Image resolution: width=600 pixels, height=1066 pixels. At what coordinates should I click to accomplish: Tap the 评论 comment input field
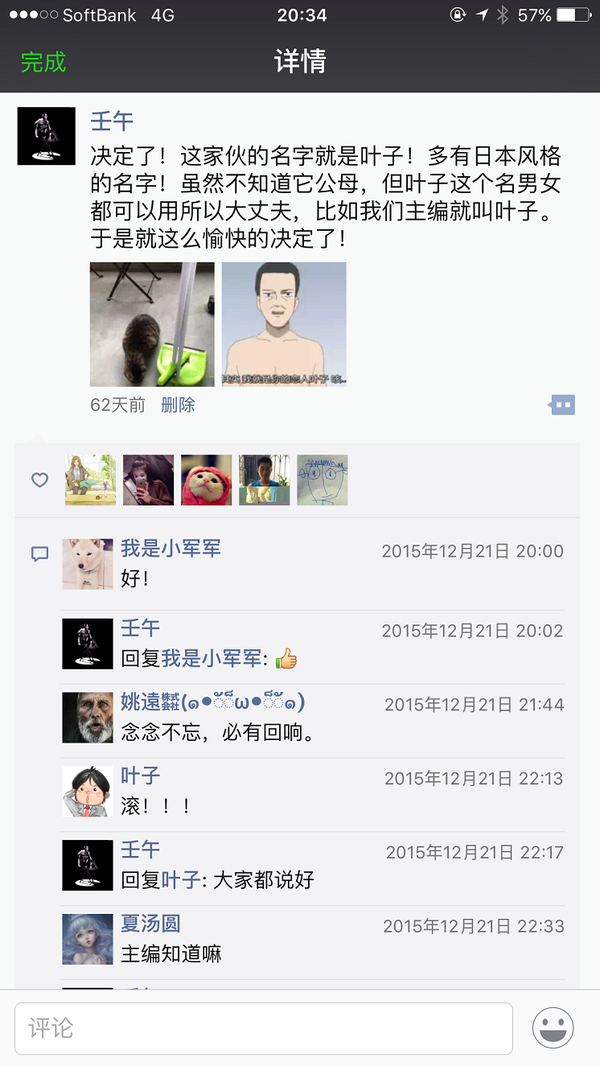click(263, 1027)
